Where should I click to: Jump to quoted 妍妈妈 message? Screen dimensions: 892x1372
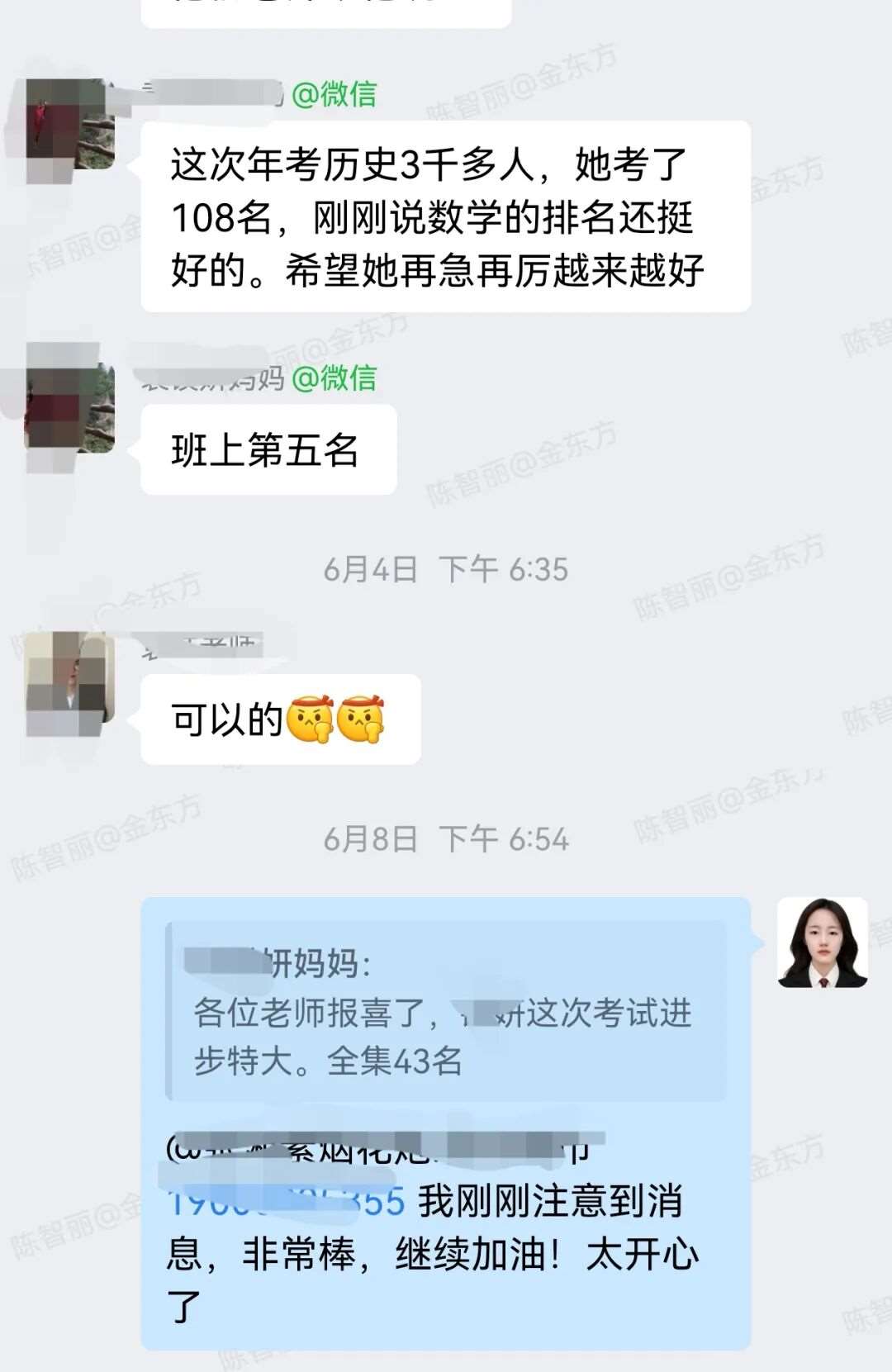[x=446, y=1012]
